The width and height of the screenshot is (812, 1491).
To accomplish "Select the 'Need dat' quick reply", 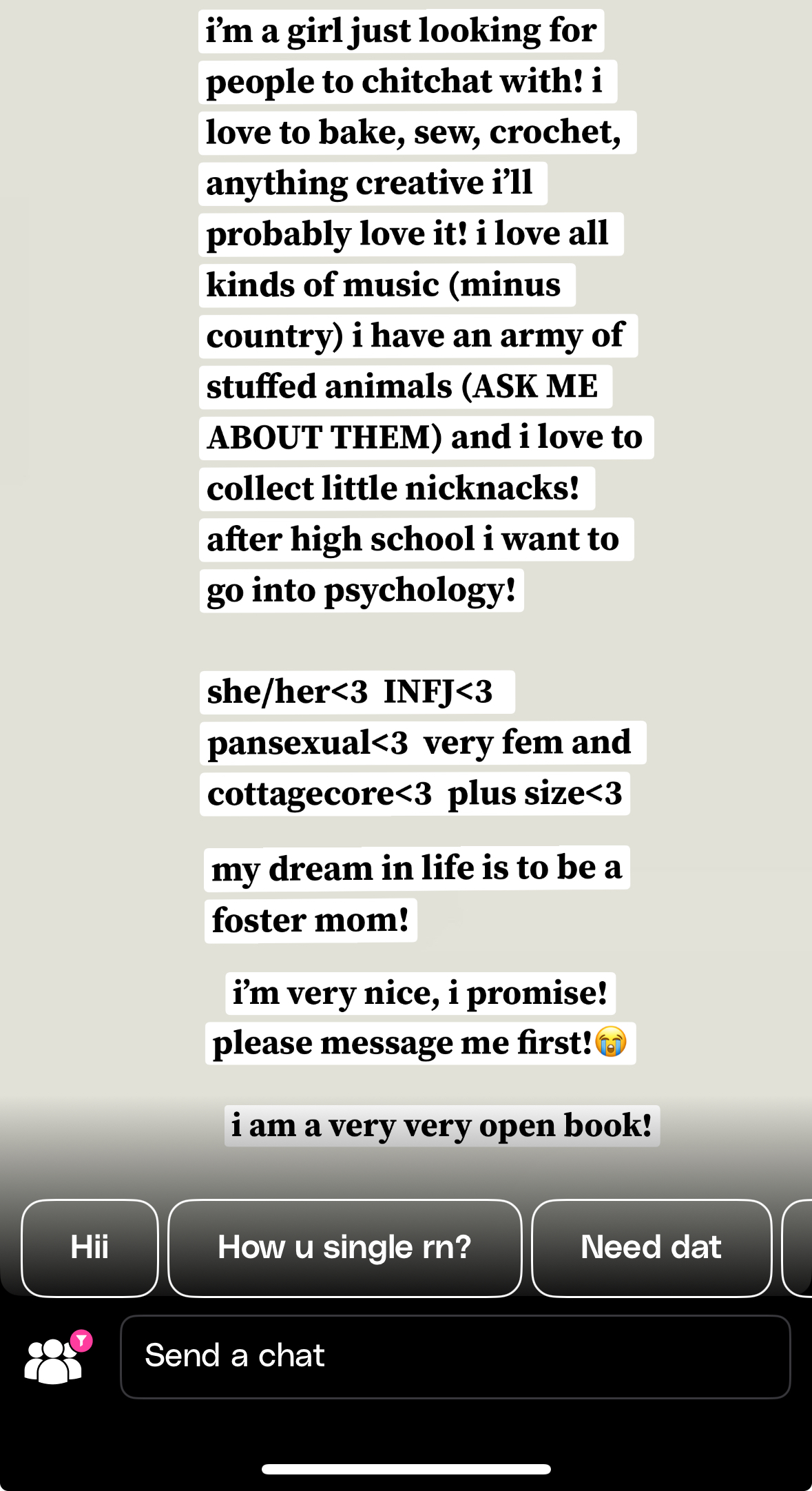I will point(652,1248).
